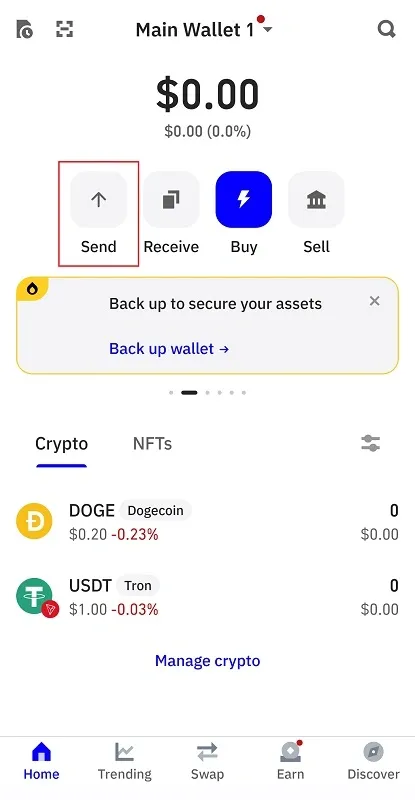The width and height of the screenshot is (415, 800).
Task: Expand the Main Wallet 1 dropdown
Action: click(204, 30)
